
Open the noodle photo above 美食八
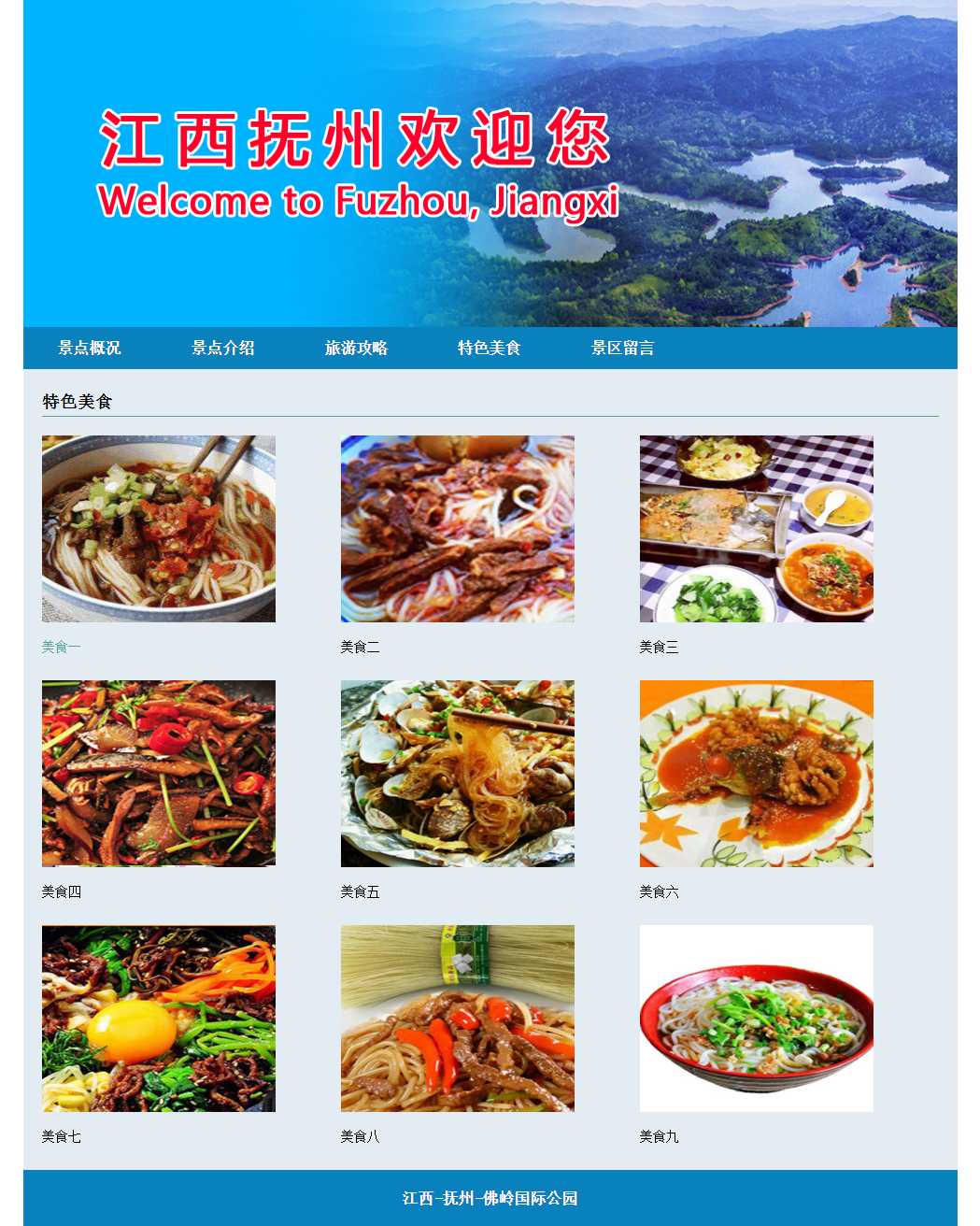click(458, 1019)
